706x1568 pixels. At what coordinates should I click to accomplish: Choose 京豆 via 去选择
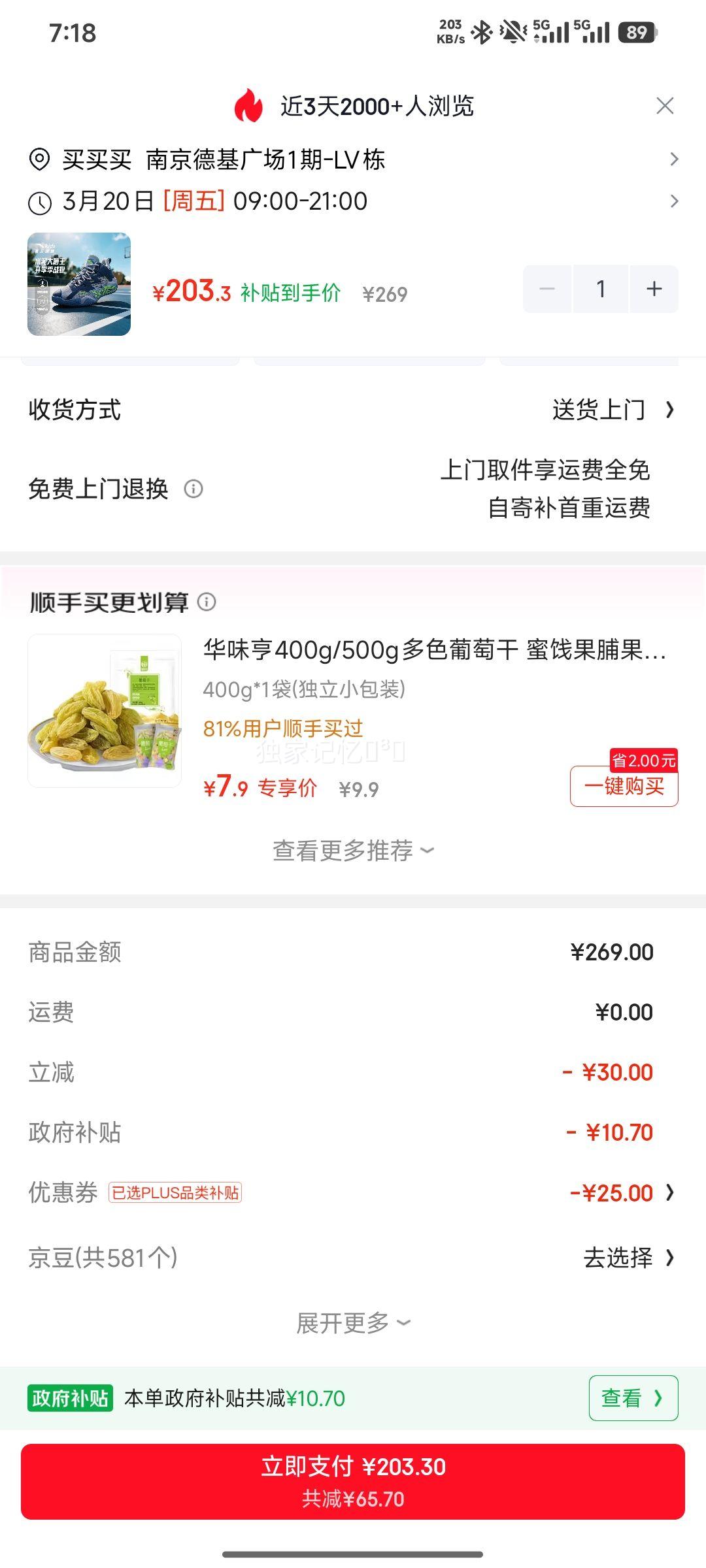(628, 1258)
